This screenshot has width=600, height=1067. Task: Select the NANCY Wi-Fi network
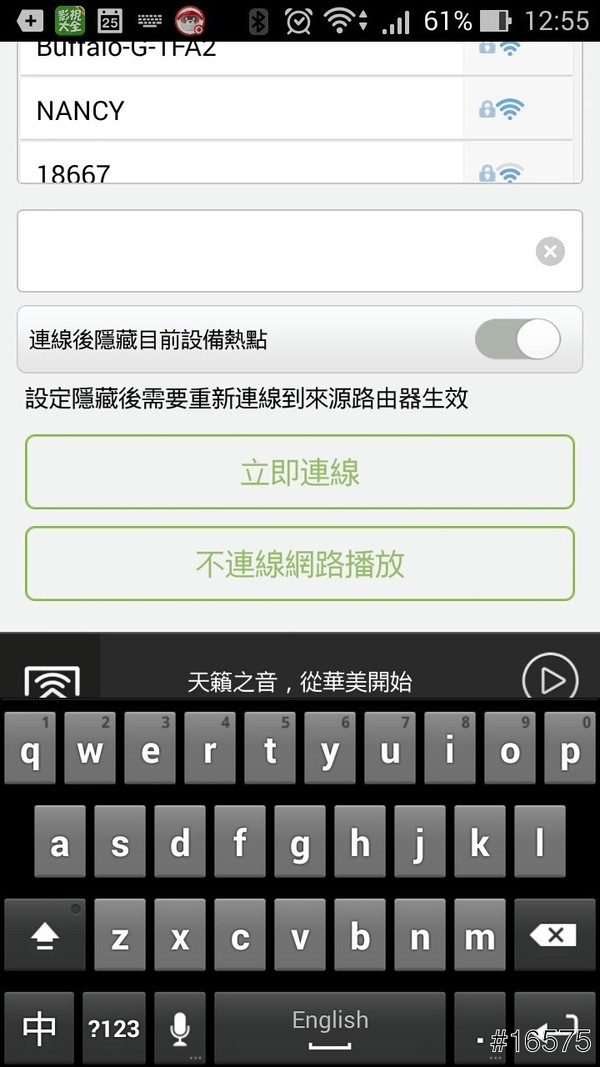pyautogui.click(x=240, y=110)
